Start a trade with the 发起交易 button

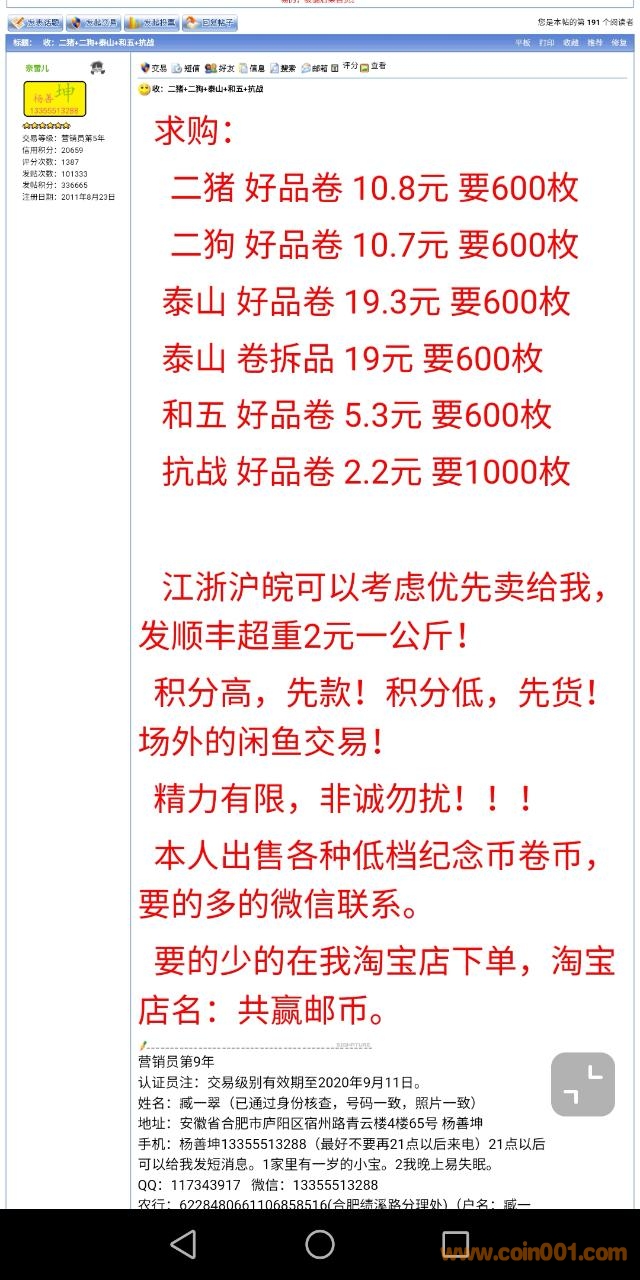tap(94, 22)
